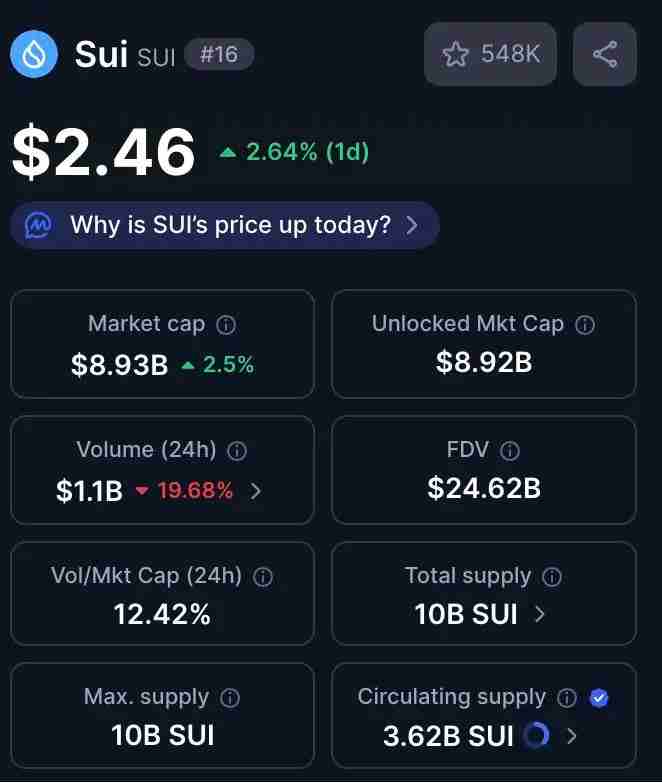
Task: Show info about FDV
Action: [510, 451]
